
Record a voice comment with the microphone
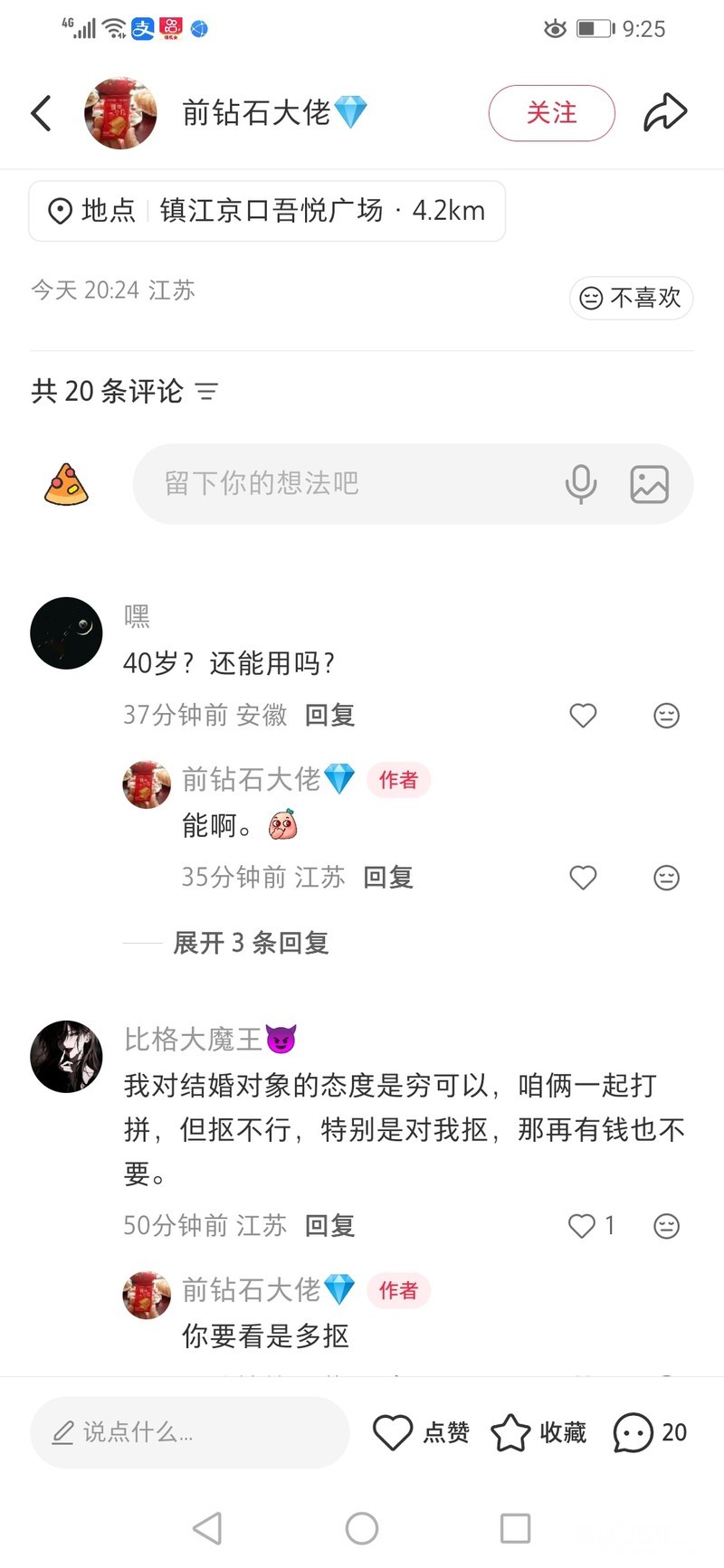(x=580, y=484)
